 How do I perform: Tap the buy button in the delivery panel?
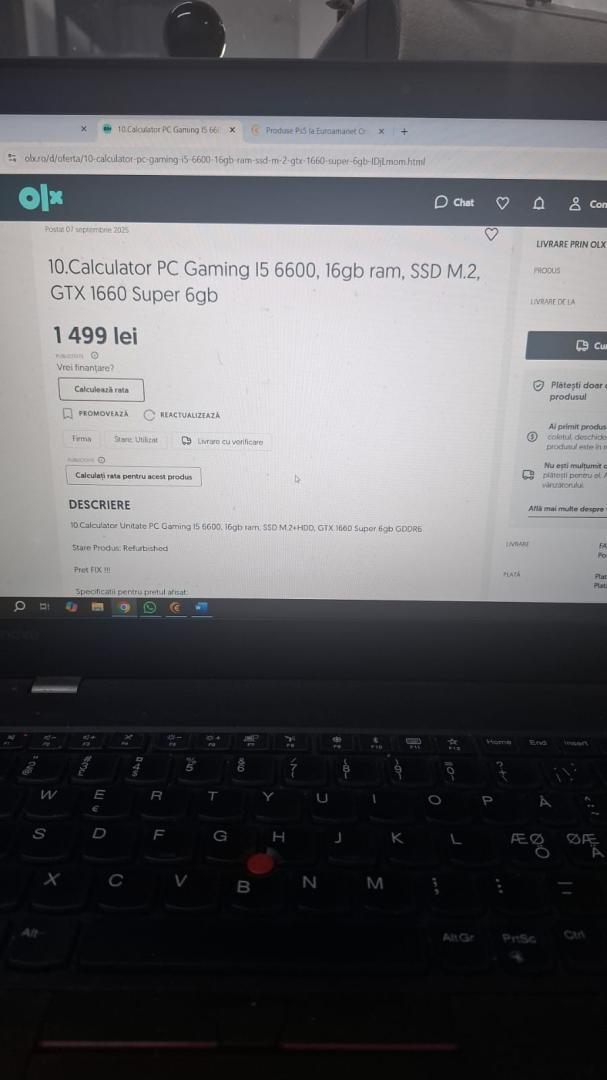[567, 346]
